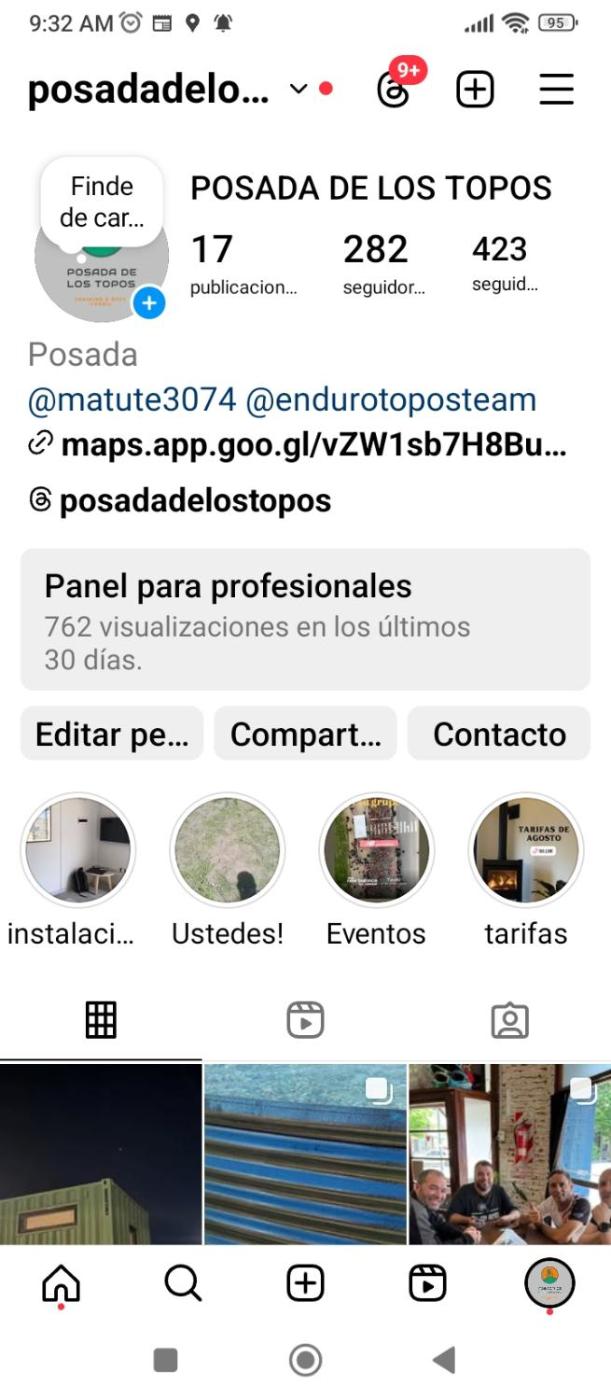View the instalaciones story highlight

78,851
